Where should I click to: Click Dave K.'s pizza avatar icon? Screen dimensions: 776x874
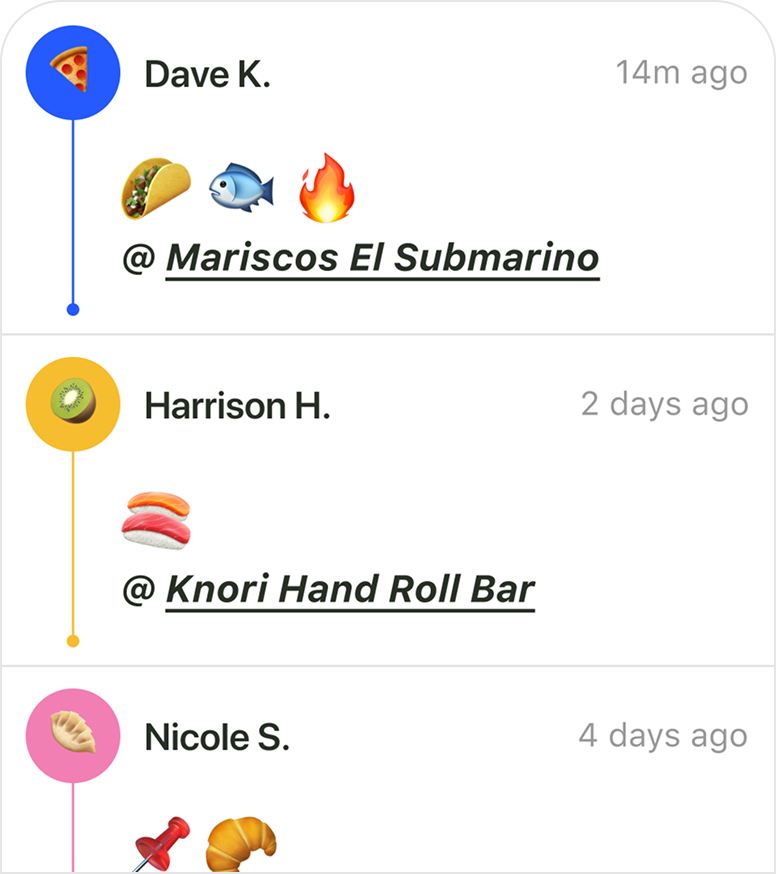tap(72, 72)
